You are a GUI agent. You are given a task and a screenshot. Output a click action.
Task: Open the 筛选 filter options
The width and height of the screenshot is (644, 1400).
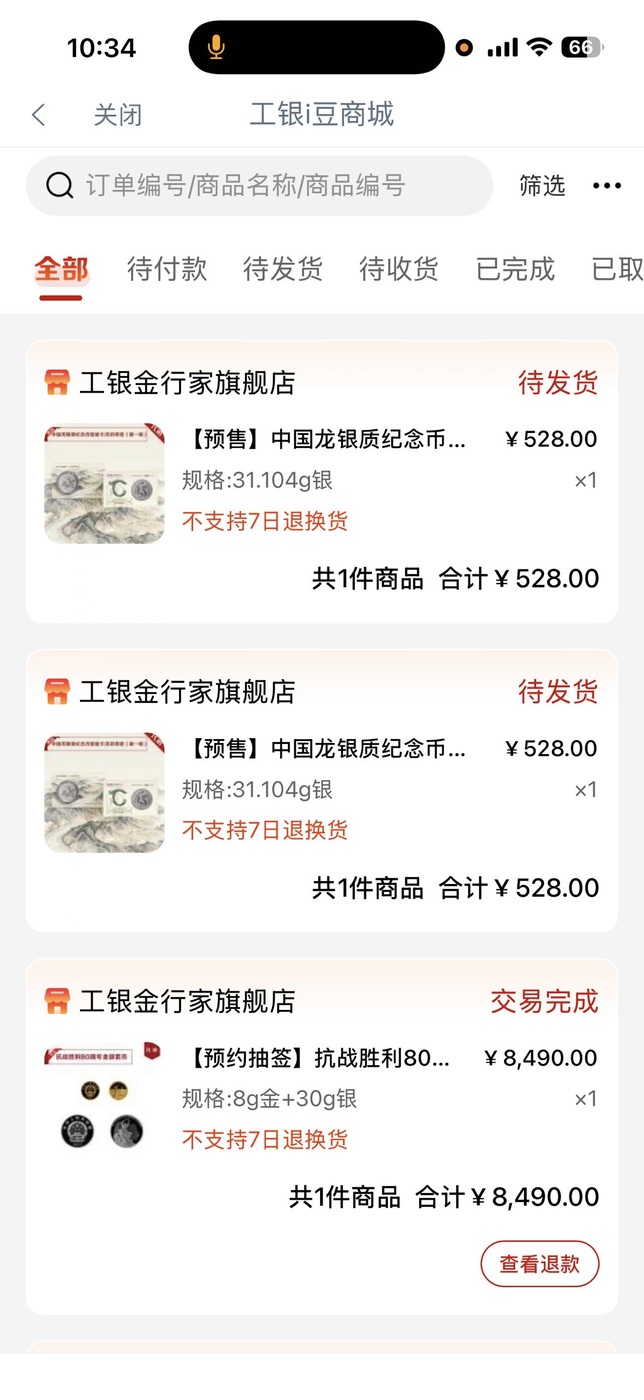tap(542, 185)
